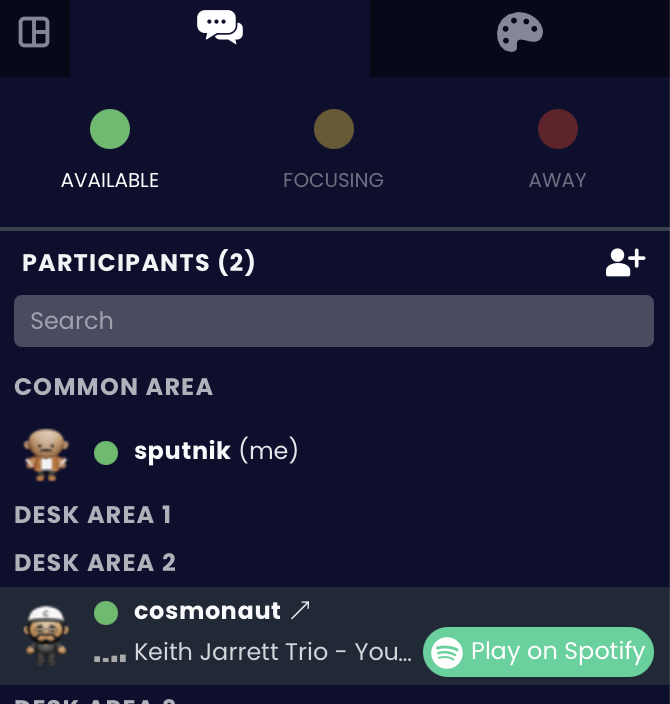Screen dimensions: 670x704
Task: Open the layout panel icon
Action: tap(34, 33)
